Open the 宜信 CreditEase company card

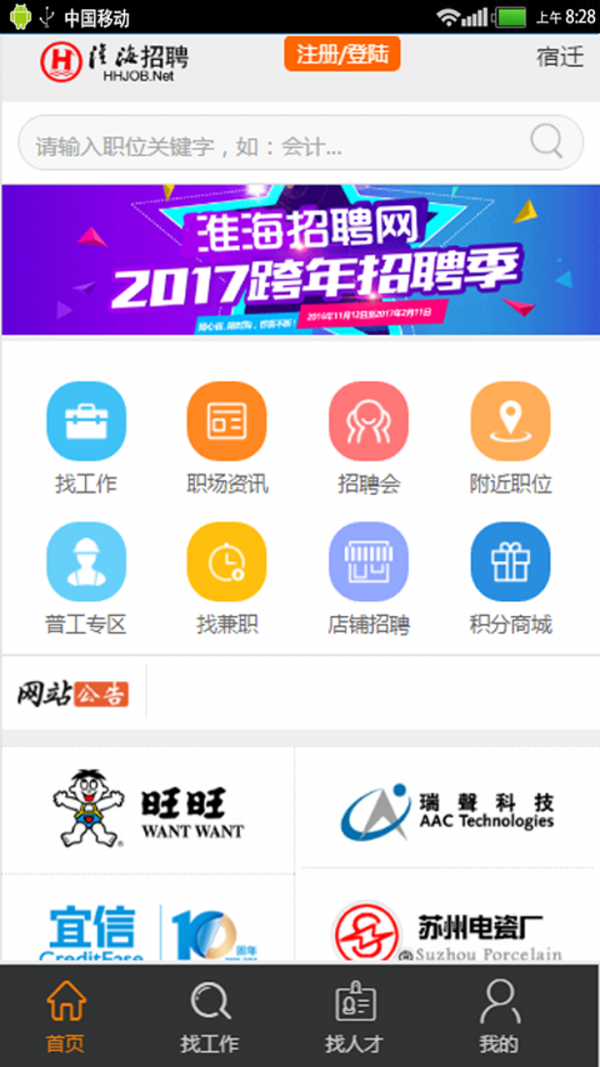(x=148, y=925)
